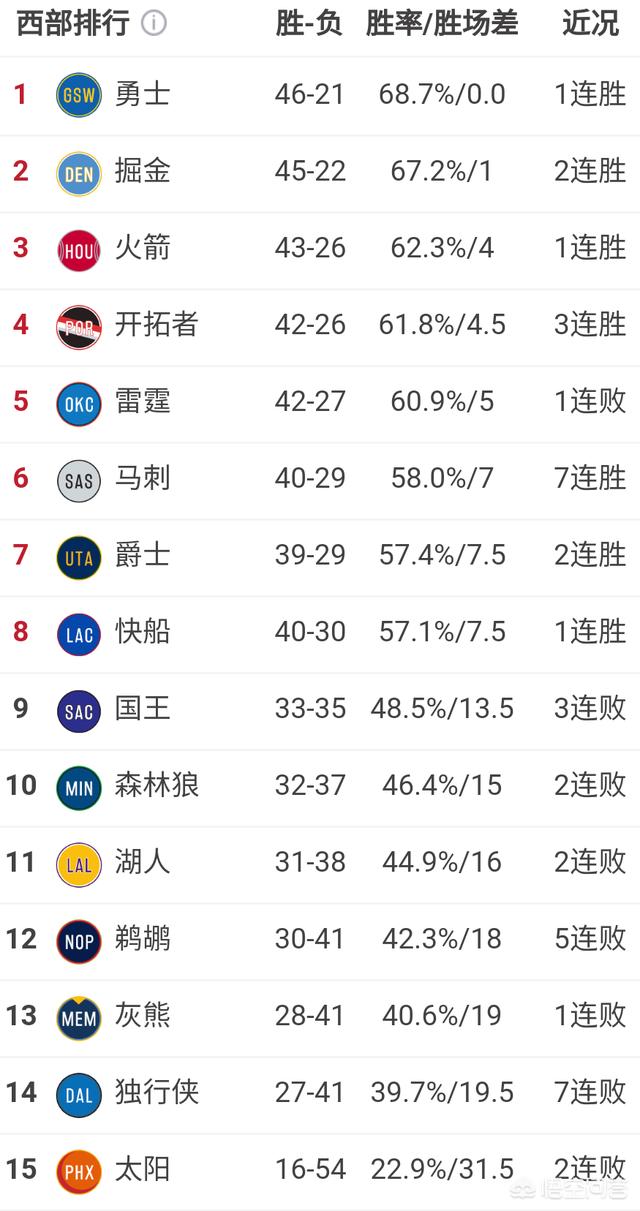View the 快船 team details
640x1211 pixels.
tap(320, 634)
